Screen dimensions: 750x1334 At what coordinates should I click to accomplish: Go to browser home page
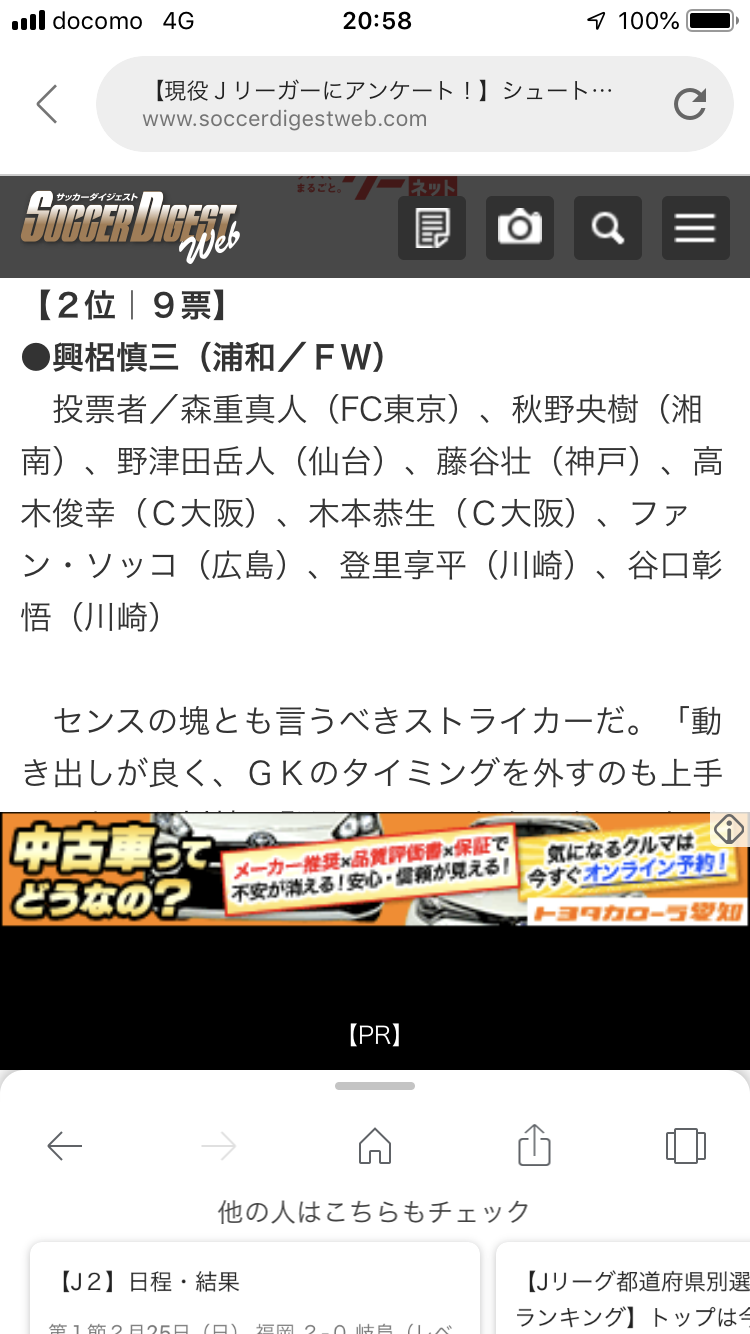click(x=375, y=1146)
